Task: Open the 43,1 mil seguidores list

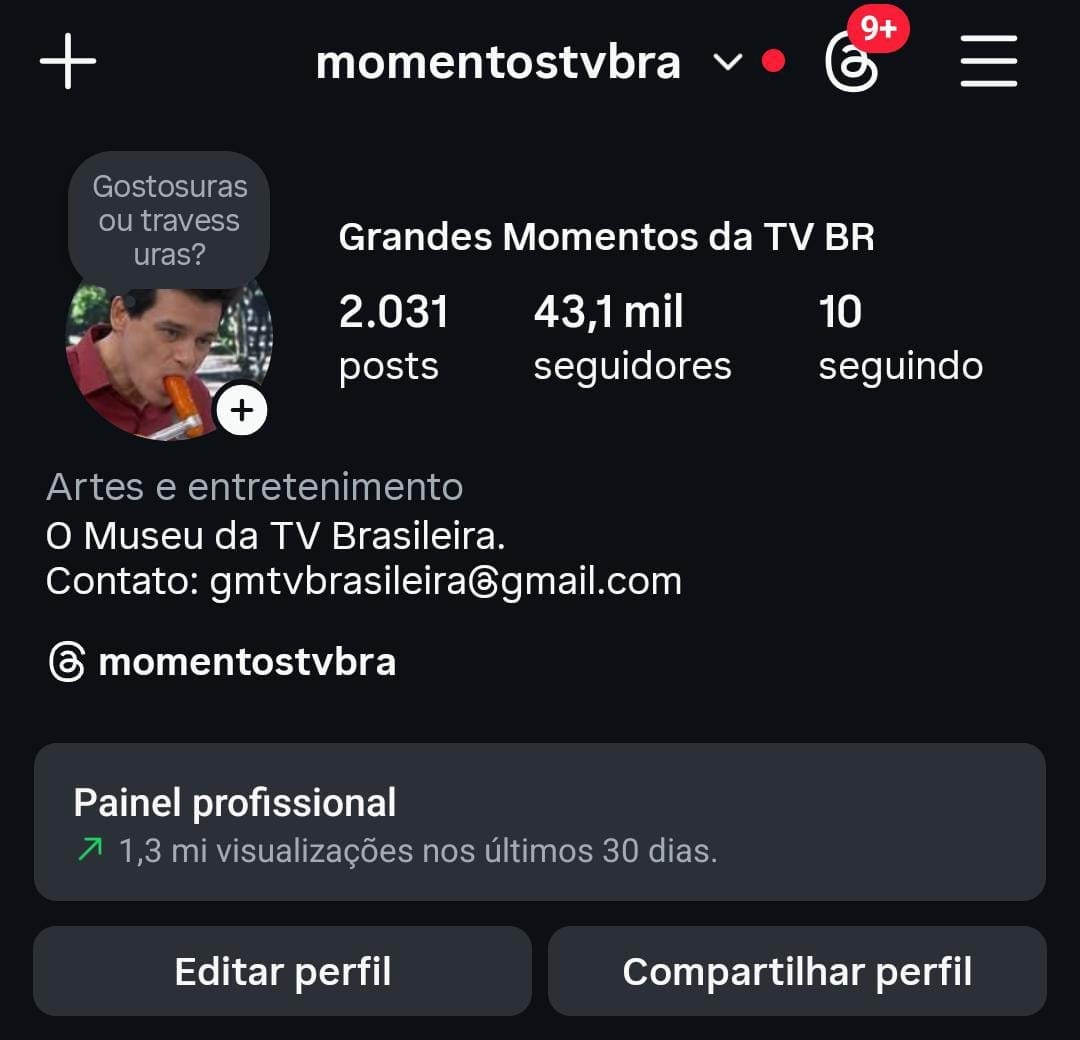Action: [x=632, y=338]
